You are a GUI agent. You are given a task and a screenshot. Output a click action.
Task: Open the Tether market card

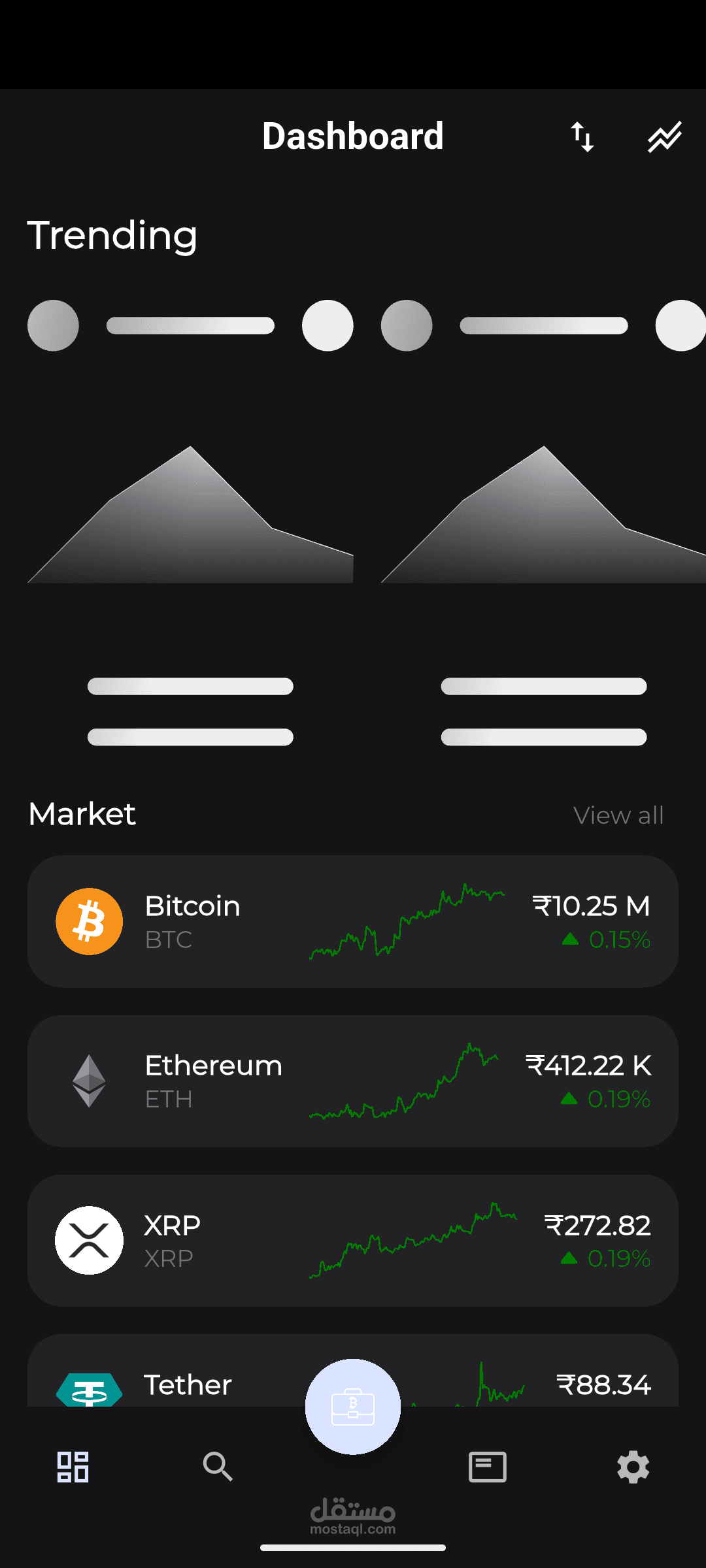pyautogui.click(x=353, y=1370)
